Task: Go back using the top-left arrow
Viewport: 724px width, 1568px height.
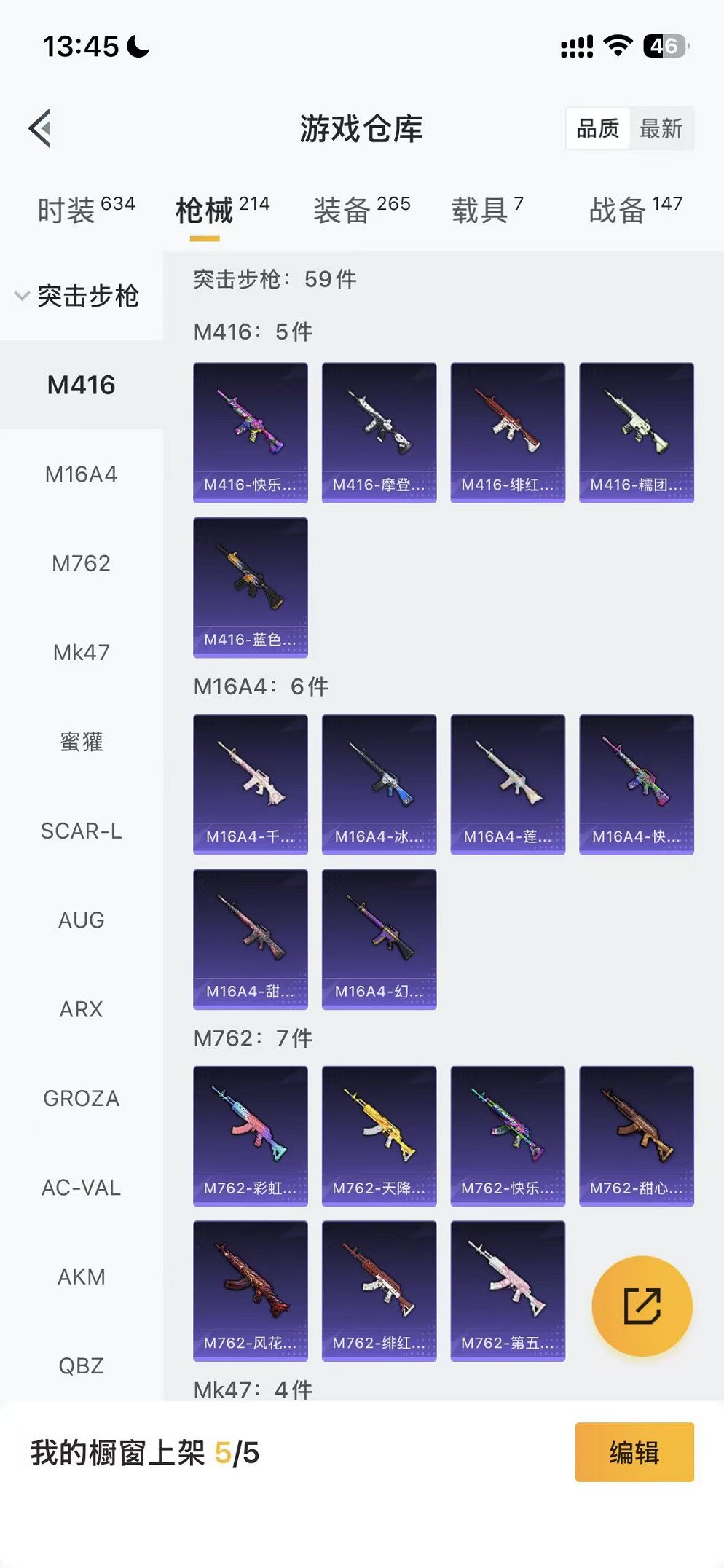Action: pos(41,129)
